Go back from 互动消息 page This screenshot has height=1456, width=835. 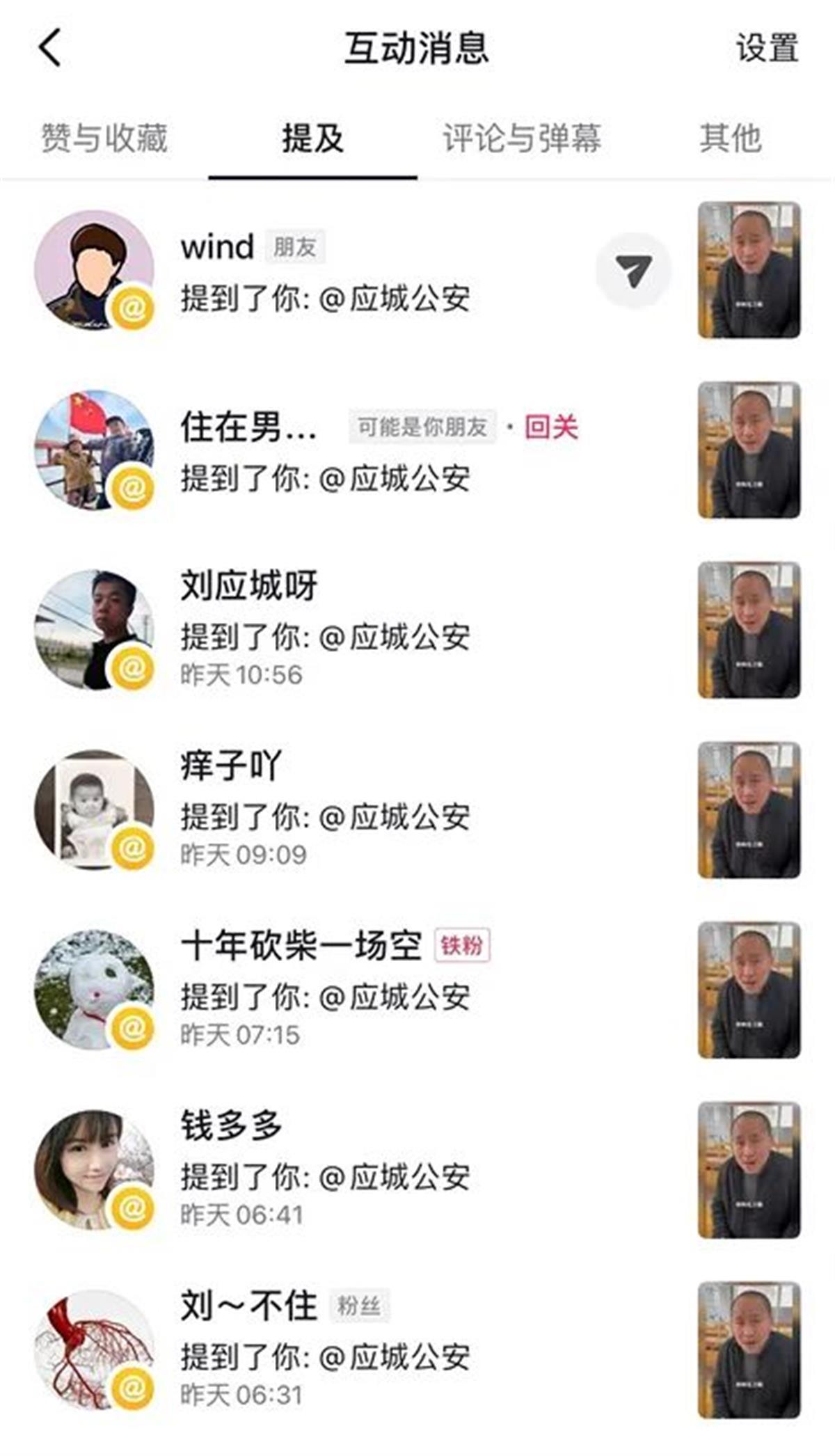point(50,48)
